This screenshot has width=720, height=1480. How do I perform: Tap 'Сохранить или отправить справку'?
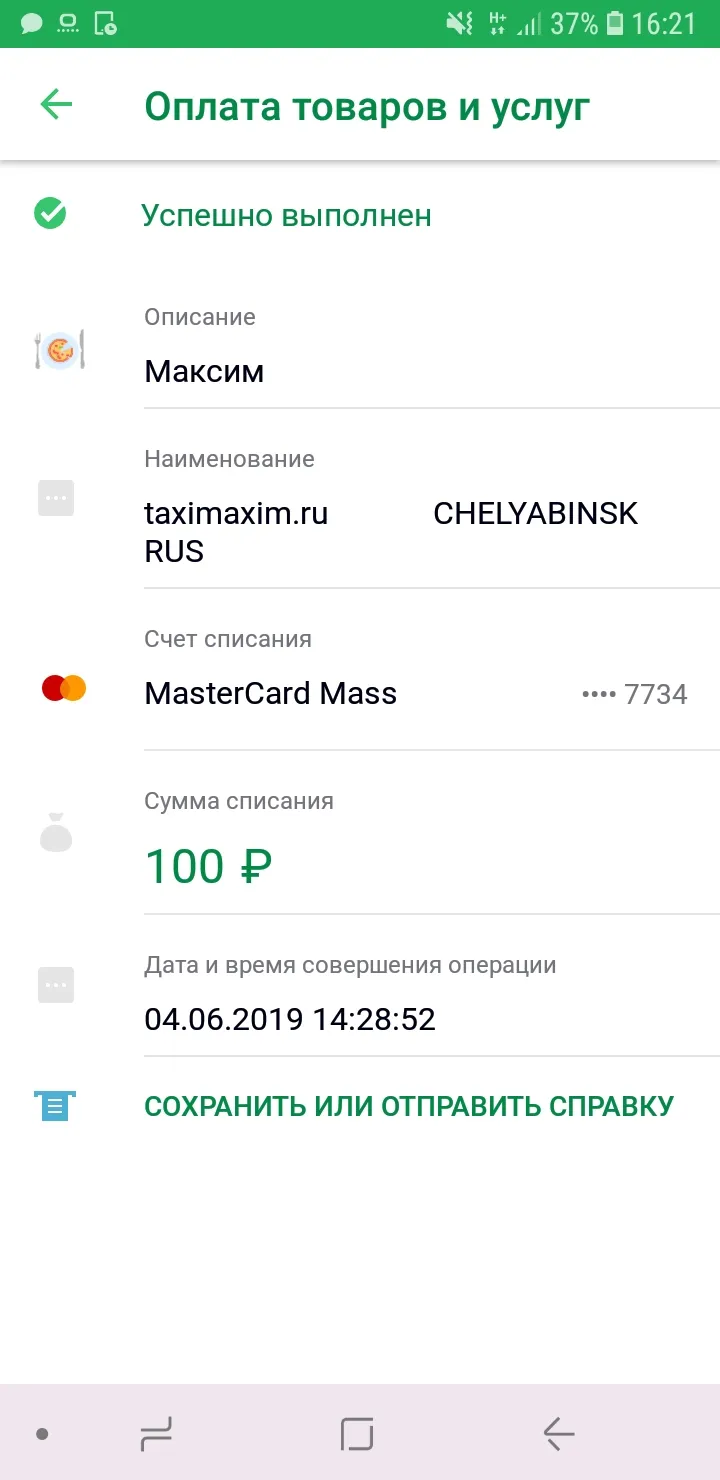[409, 1107]
